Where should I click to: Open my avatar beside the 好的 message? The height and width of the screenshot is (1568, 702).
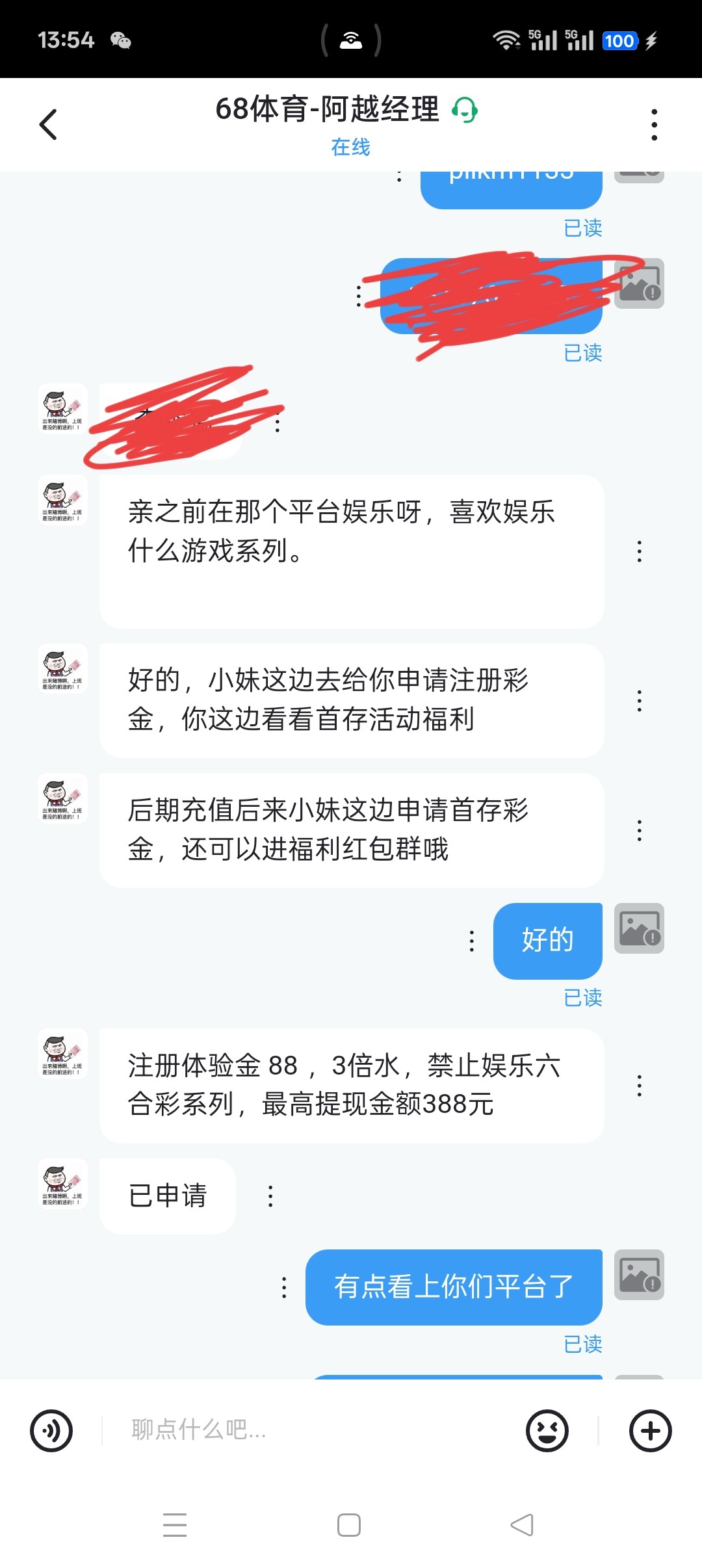(x=639, y=928)
